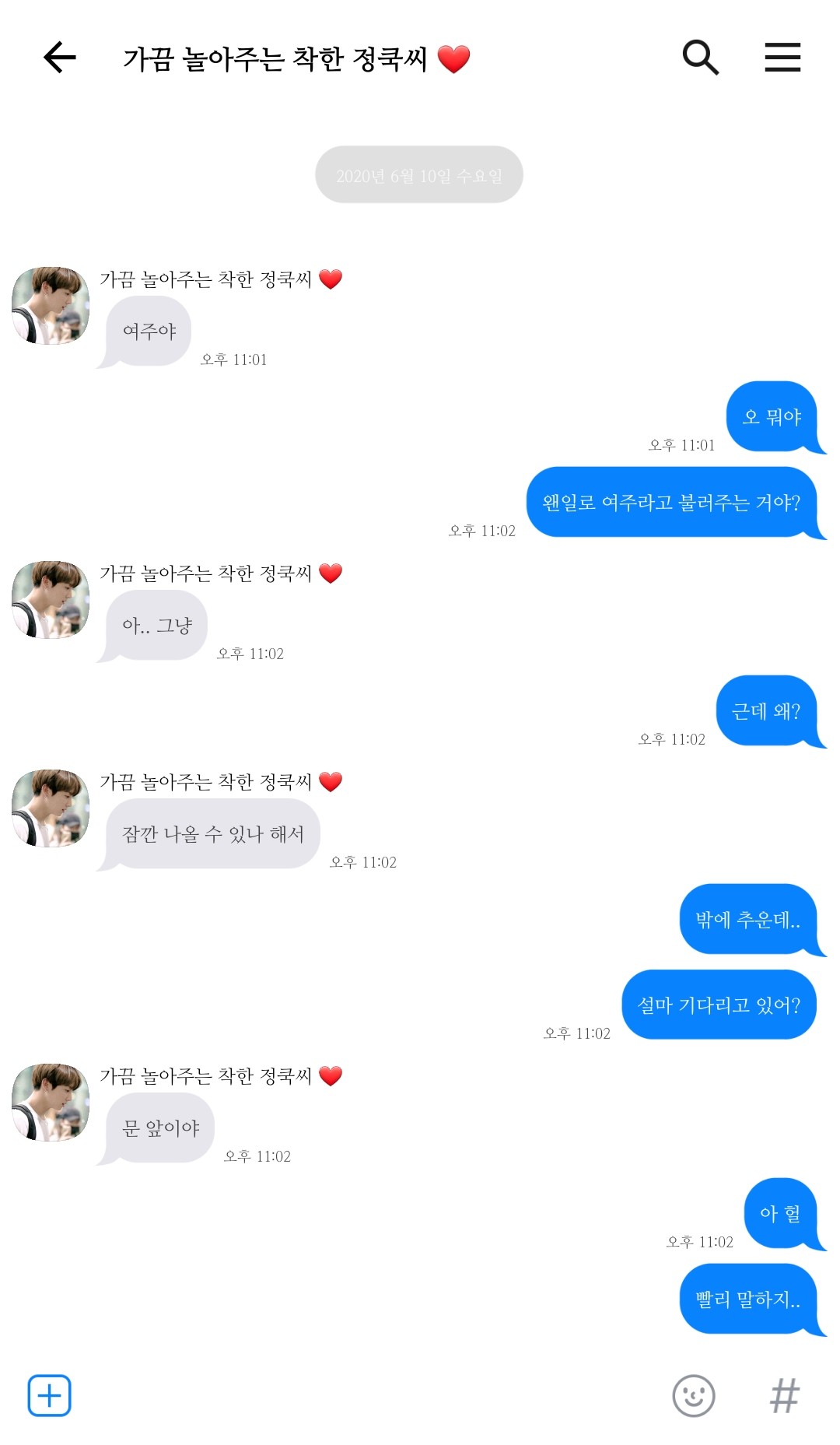Open sender's profile photo beside 여주야 message
The image size is (840, 1445).
click(x=51, y=306)
